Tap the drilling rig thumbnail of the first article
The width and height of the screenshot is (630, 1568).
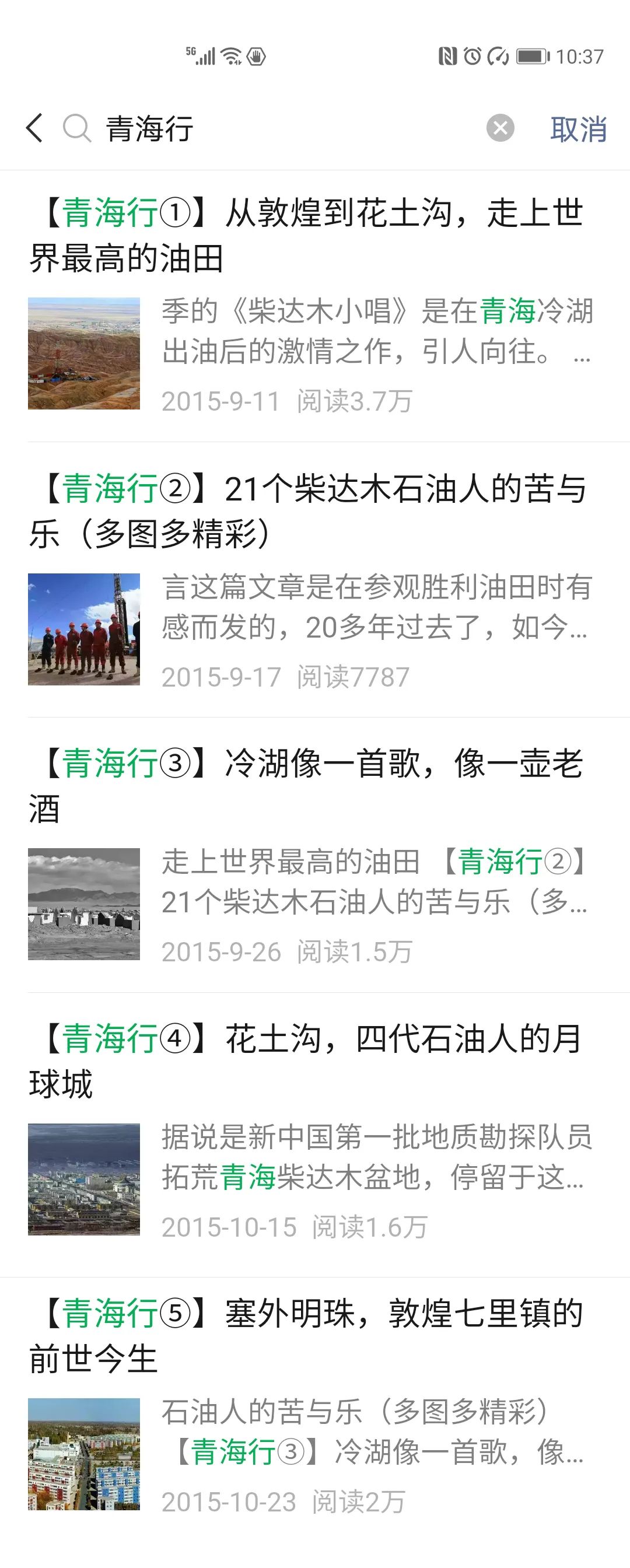pos(85,353)
